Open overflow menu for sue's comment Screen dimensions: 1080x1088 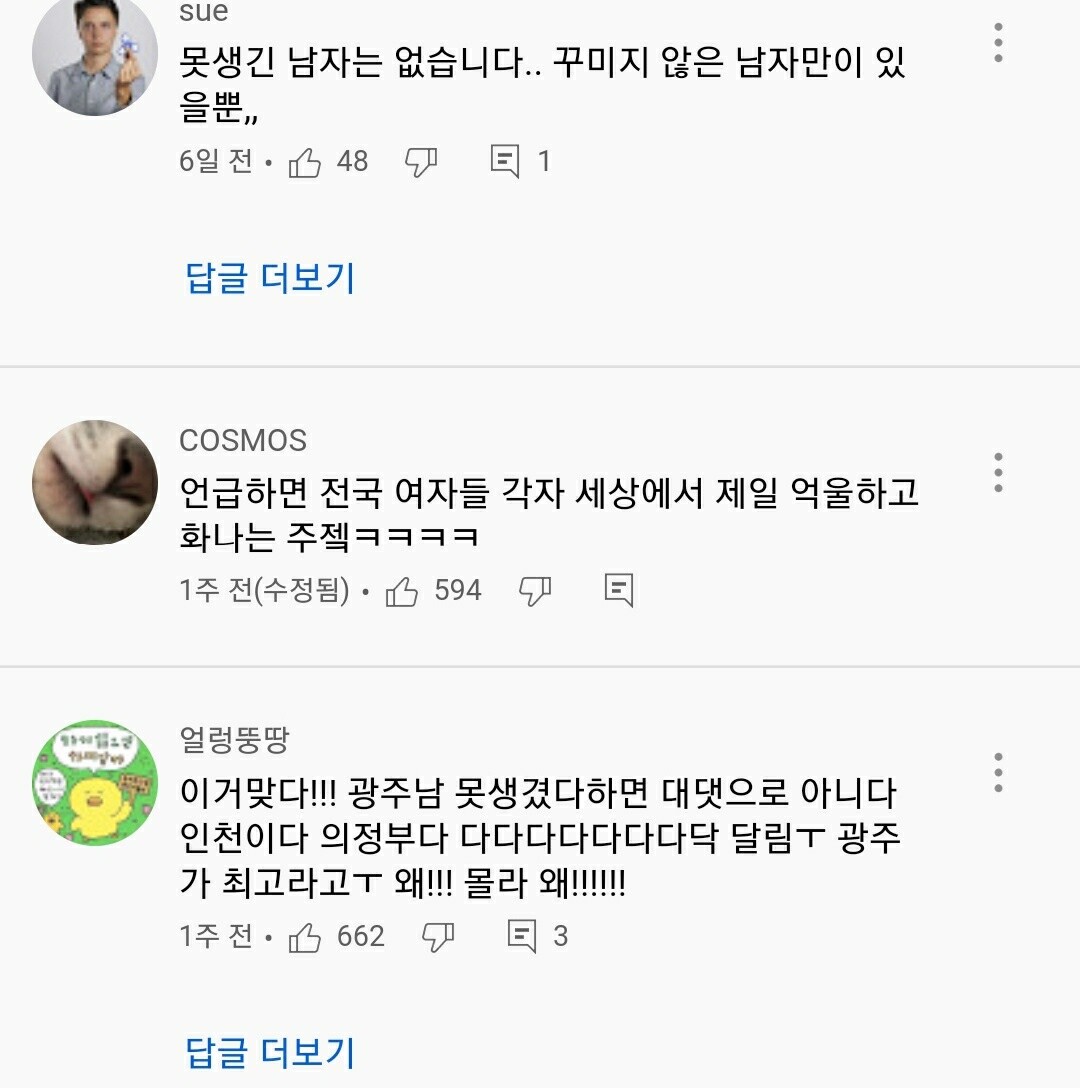998,44
